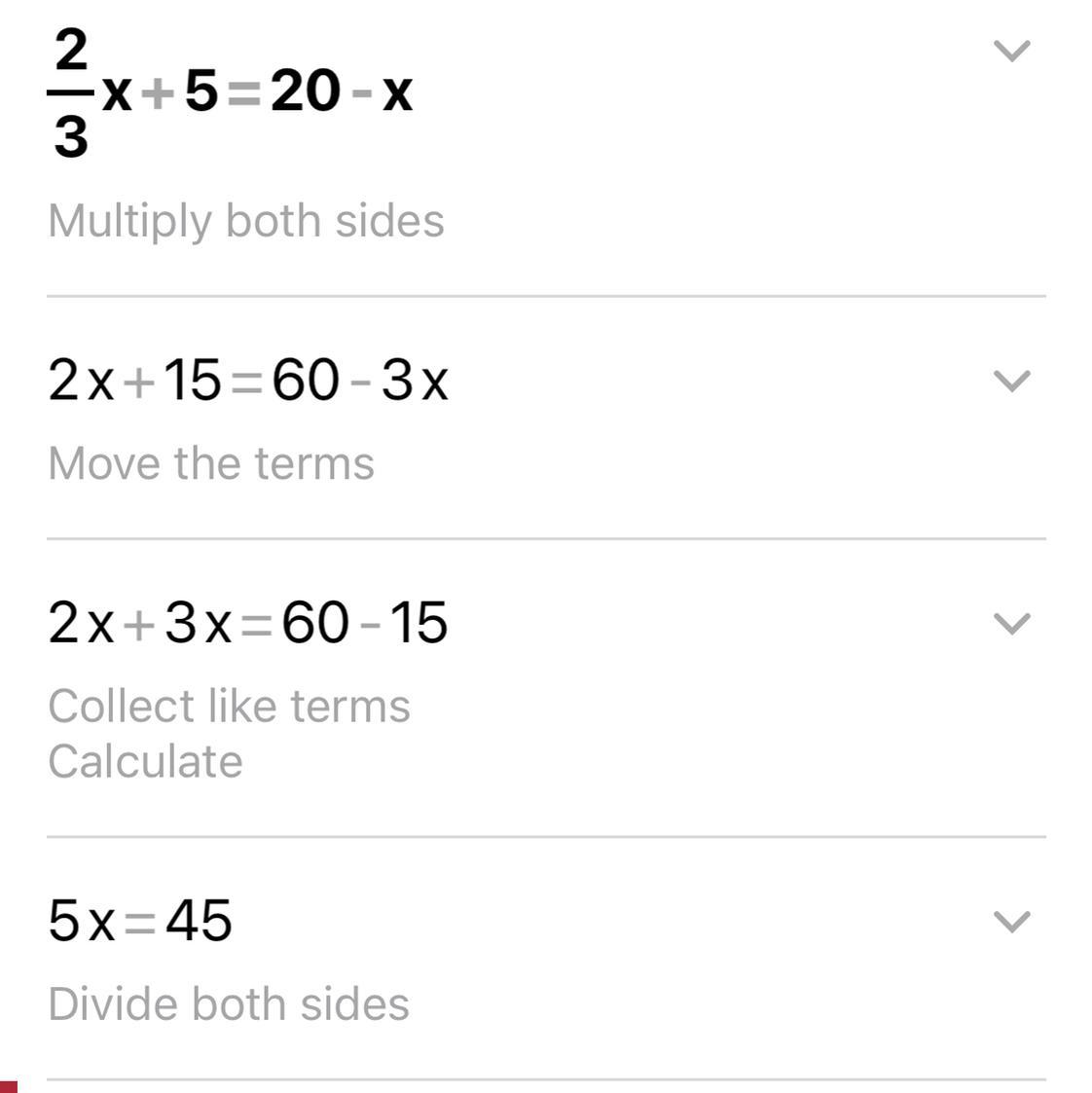The image size is (1092, 1093).
Task: Expand the "Multiply both sides" step chevron
Action: [x=1011, y=51]
